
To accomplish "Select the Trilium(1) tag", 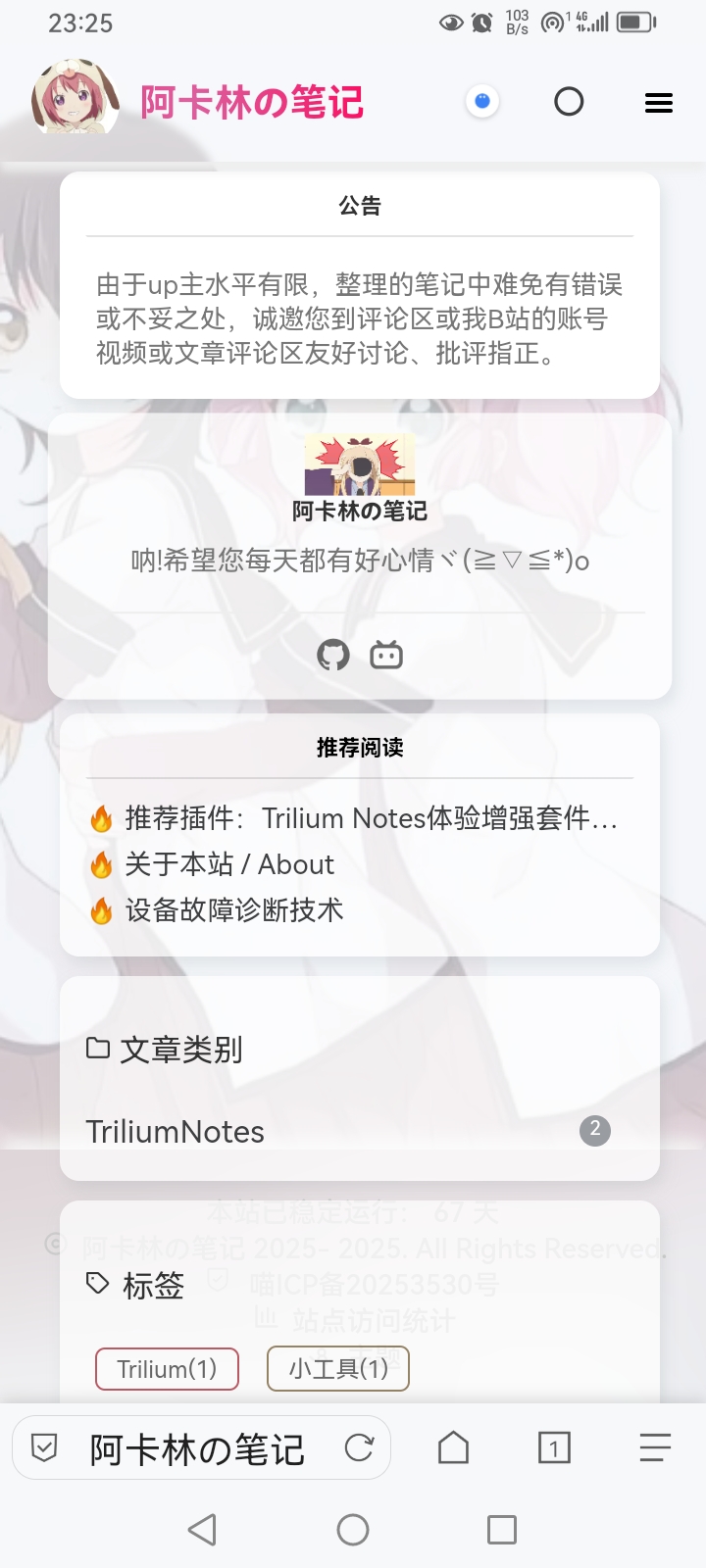I will [x=167, y=1369].
